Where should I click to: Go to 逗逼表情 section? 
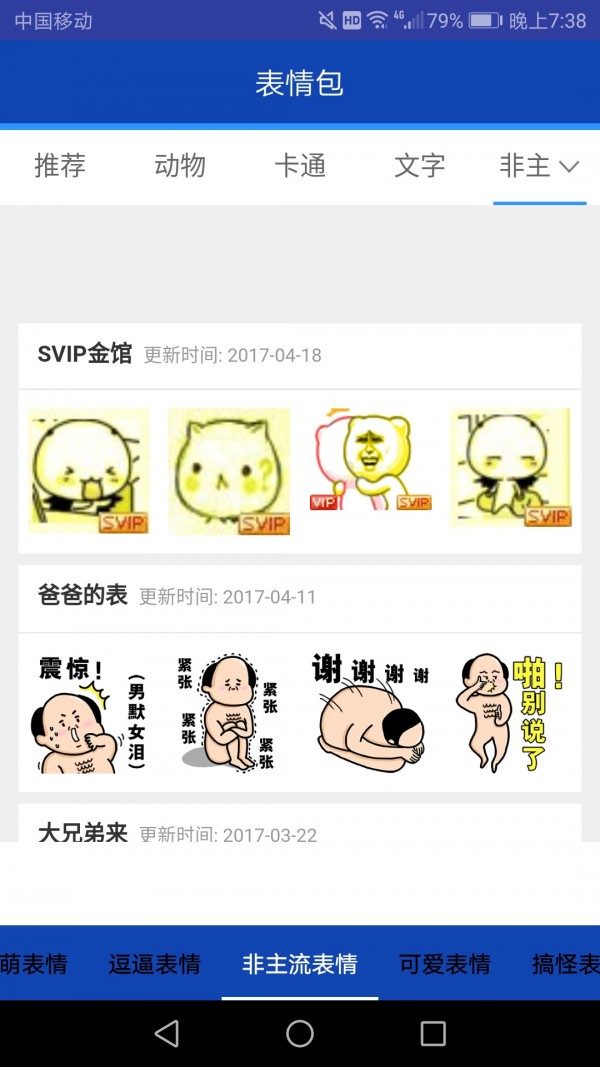click(154, 964)
